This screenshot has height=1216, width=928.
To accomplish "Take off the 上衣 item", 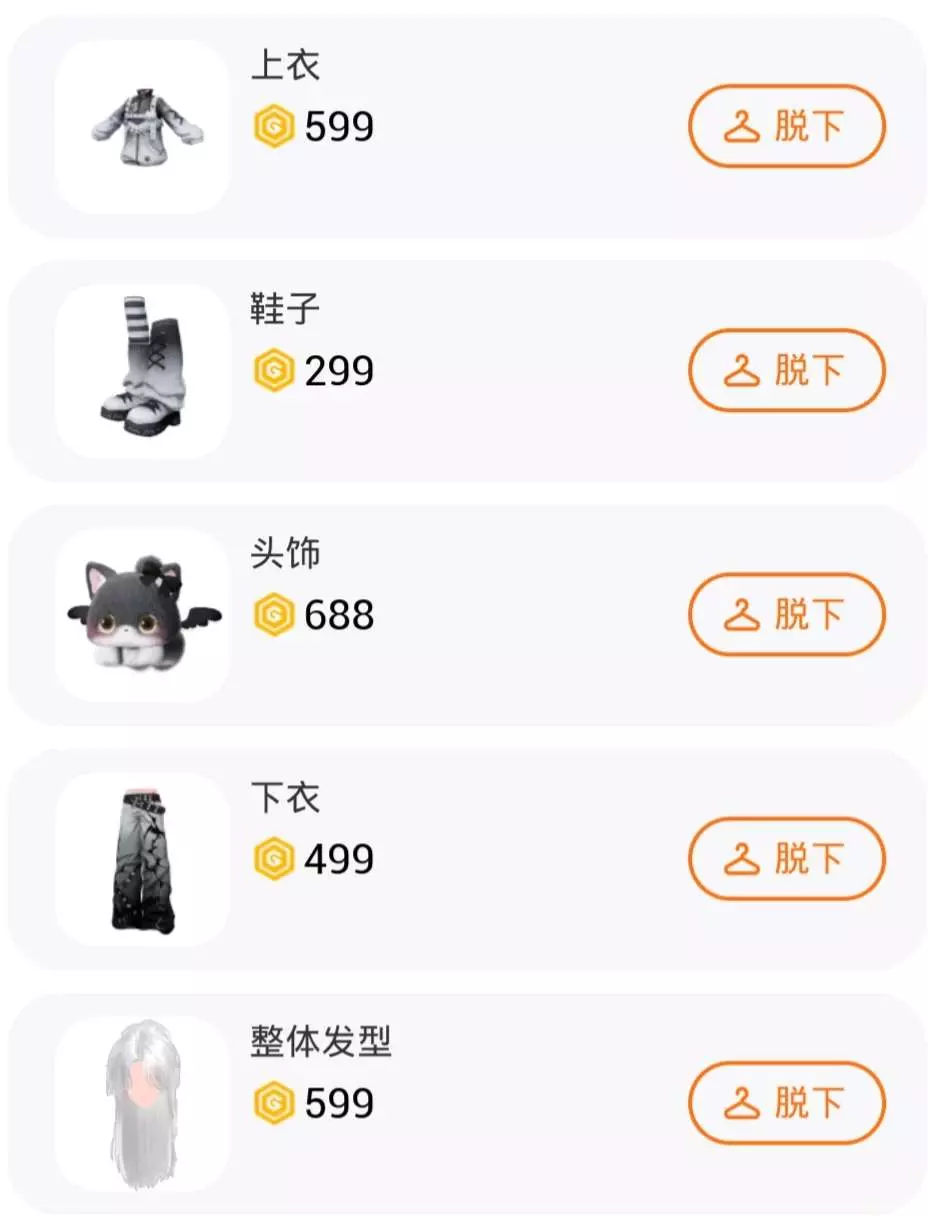I will tap(786, 126).
